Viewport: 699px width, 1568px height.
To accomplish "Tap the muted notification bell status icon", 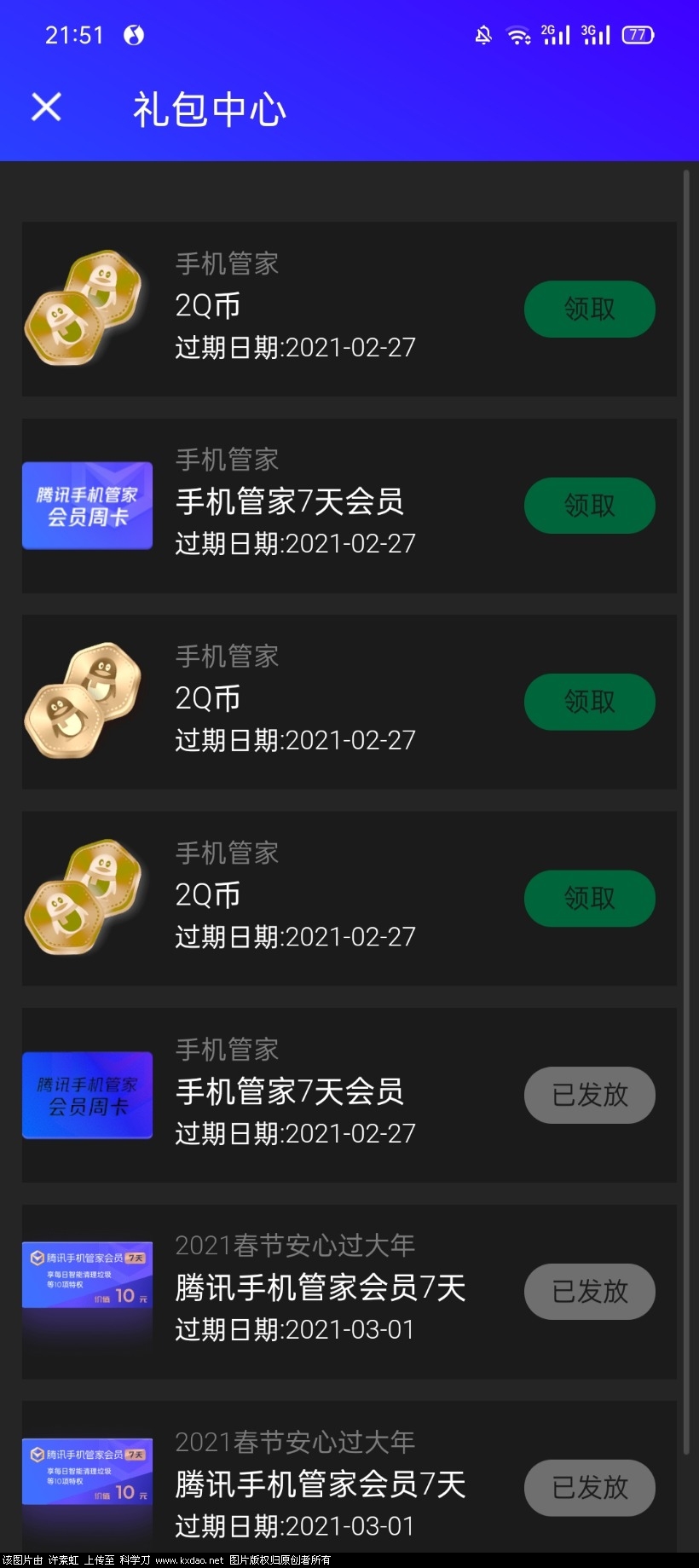I will click(482, 35).
